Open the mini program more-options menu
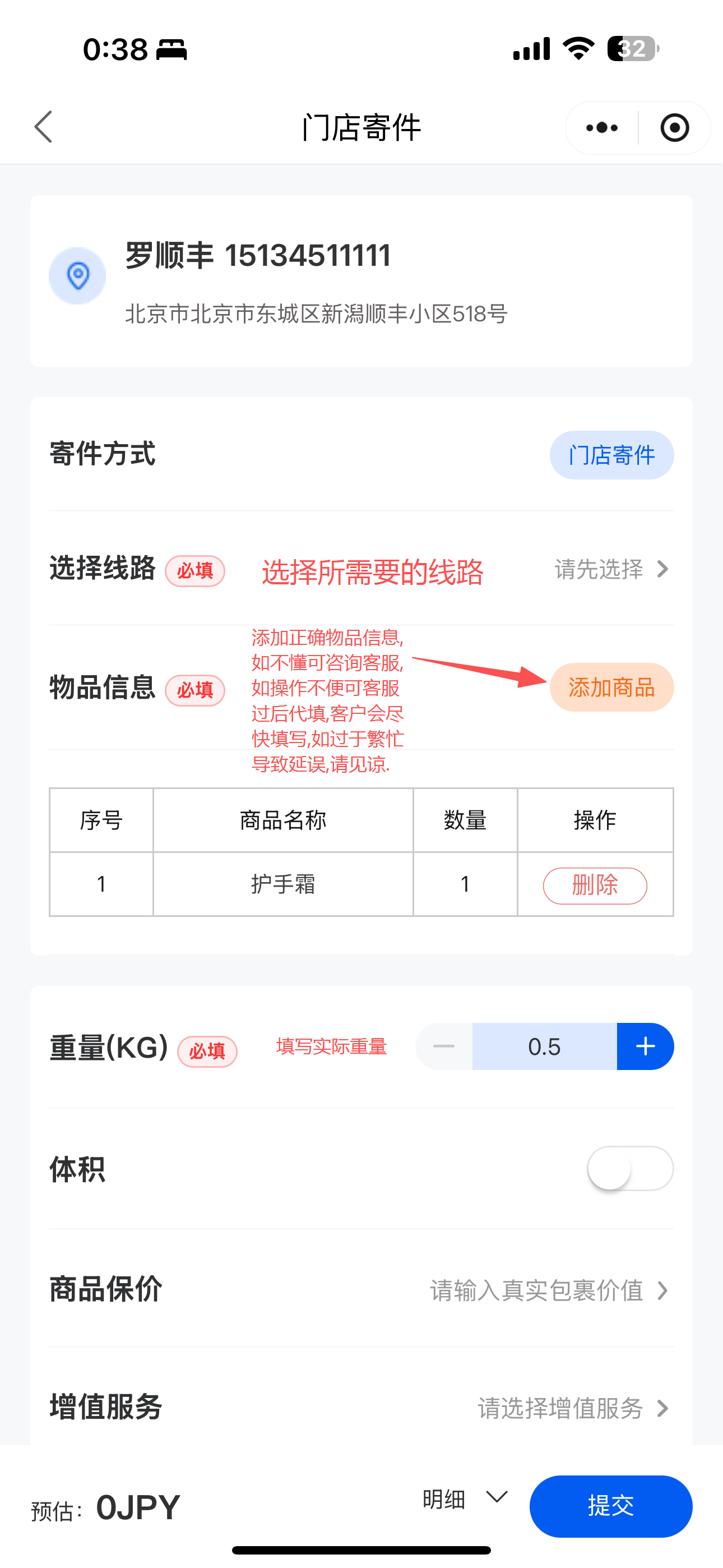 (x=602, y=128)
